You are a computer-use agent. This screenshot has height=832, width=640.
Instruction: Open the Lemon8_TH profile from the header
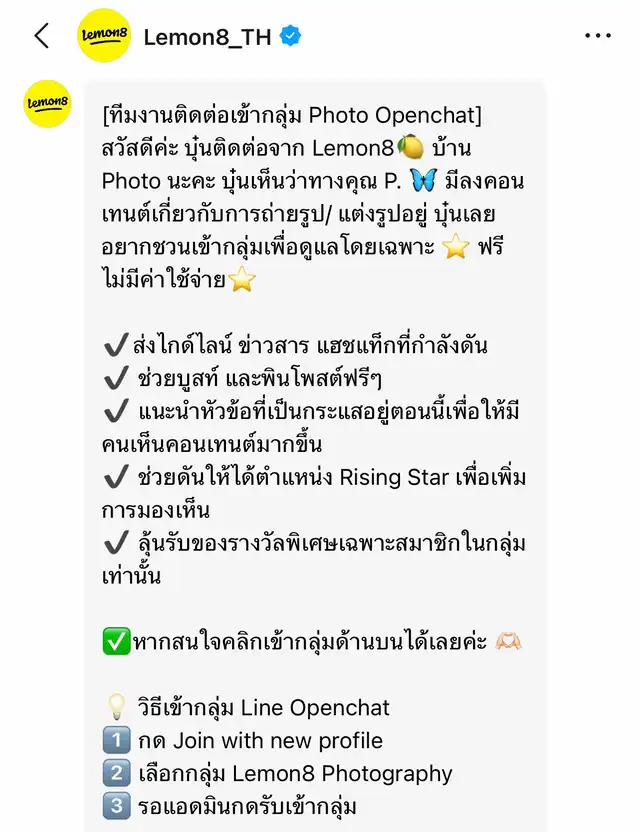tap(208, 38)
